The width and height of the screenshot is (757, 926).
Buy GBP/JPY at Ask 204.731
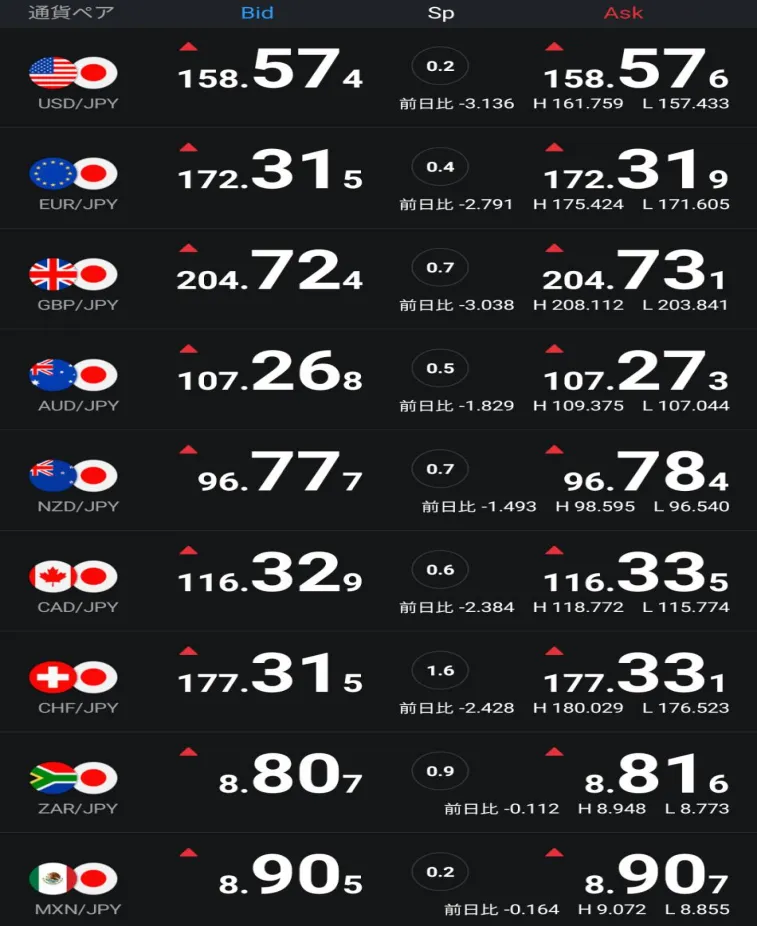tap(634, 273)
